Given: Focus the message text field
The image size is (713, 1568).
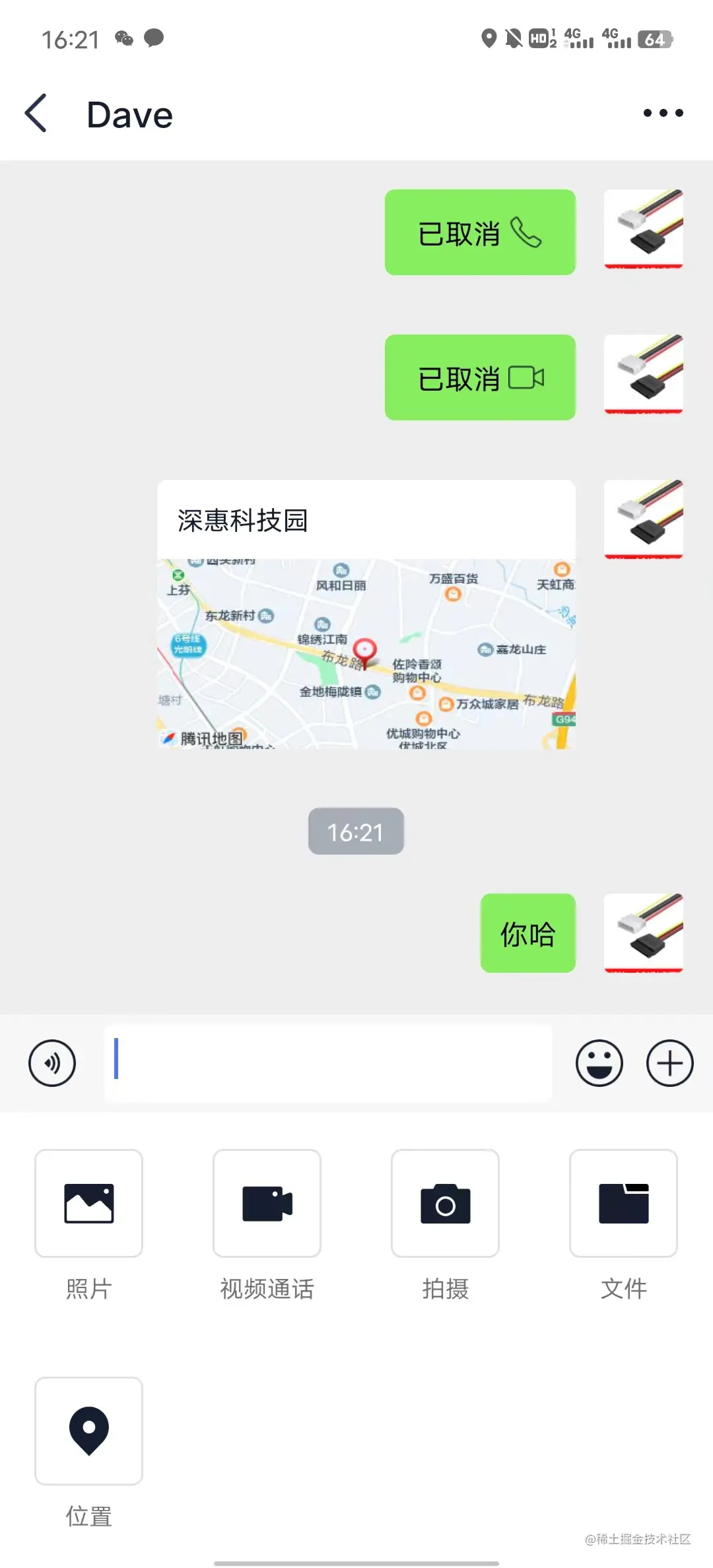Looking at the screenshot, I should click(x=328, y=1063).
